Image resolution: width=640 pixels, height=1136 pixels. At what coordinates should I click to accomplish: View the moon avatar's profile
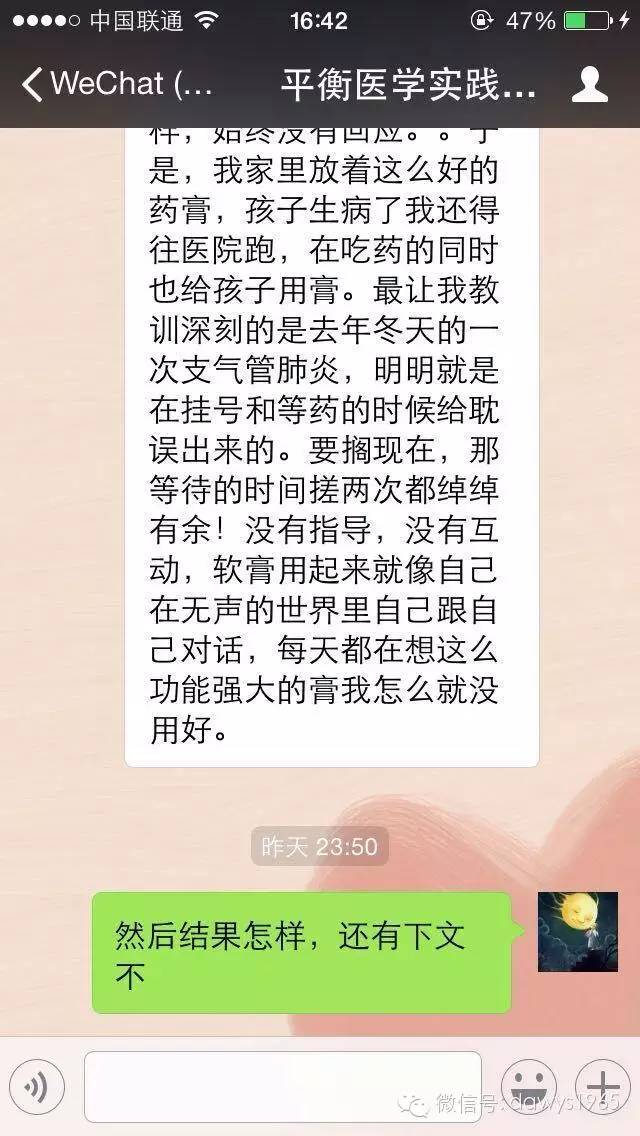click(x=577, y=932)
